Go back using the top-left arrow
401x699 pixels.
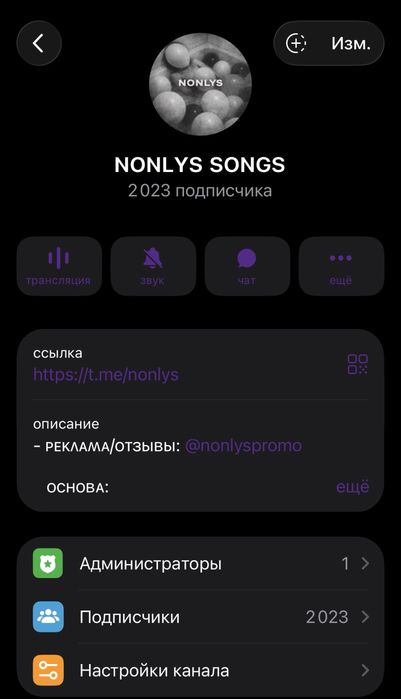39,44
